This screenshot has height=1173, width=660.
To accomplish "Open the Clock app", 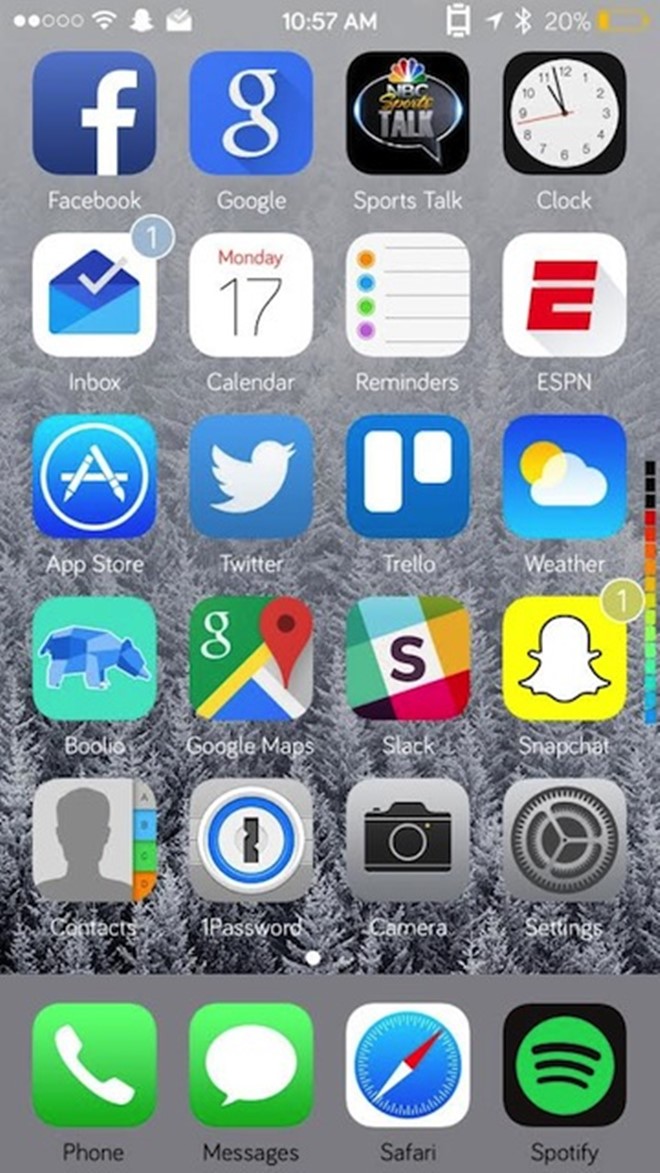I will 564,114.
